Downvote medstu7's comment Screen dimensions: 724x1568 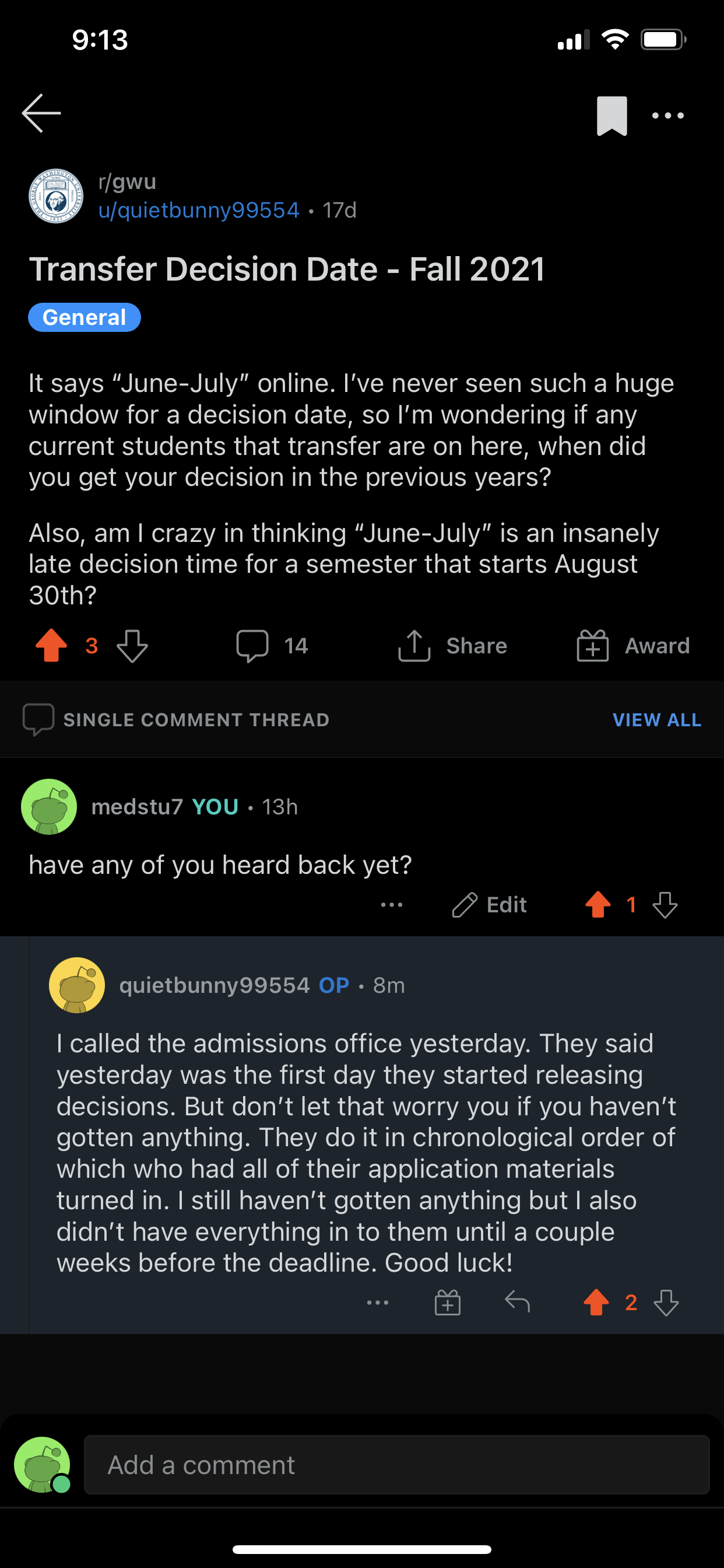(665, 905)
